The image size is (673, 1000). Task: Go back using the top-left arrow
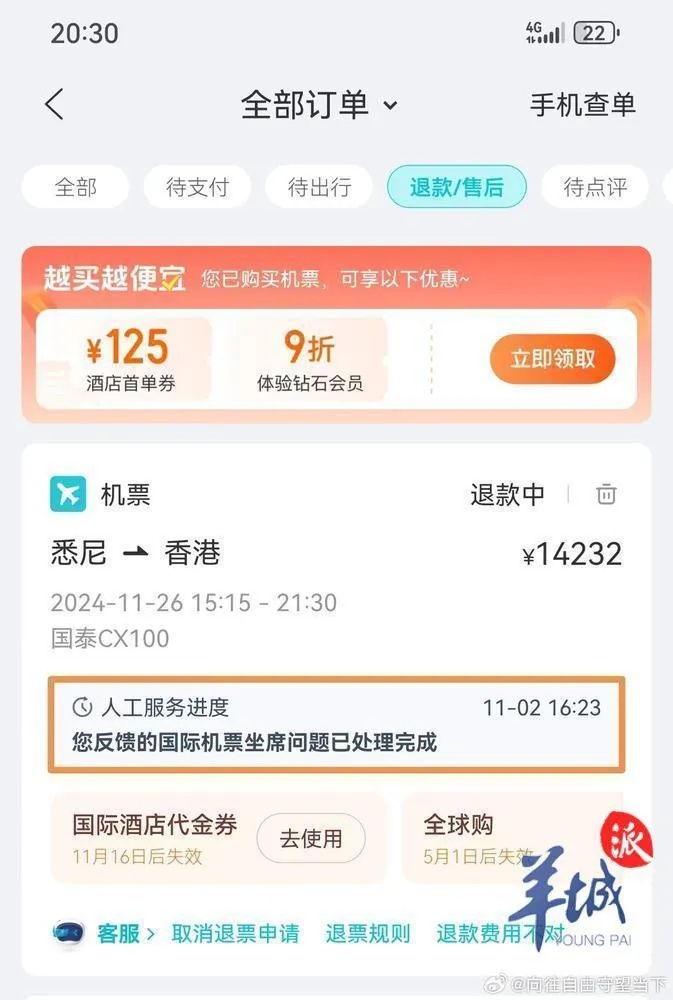coord(55,104)
